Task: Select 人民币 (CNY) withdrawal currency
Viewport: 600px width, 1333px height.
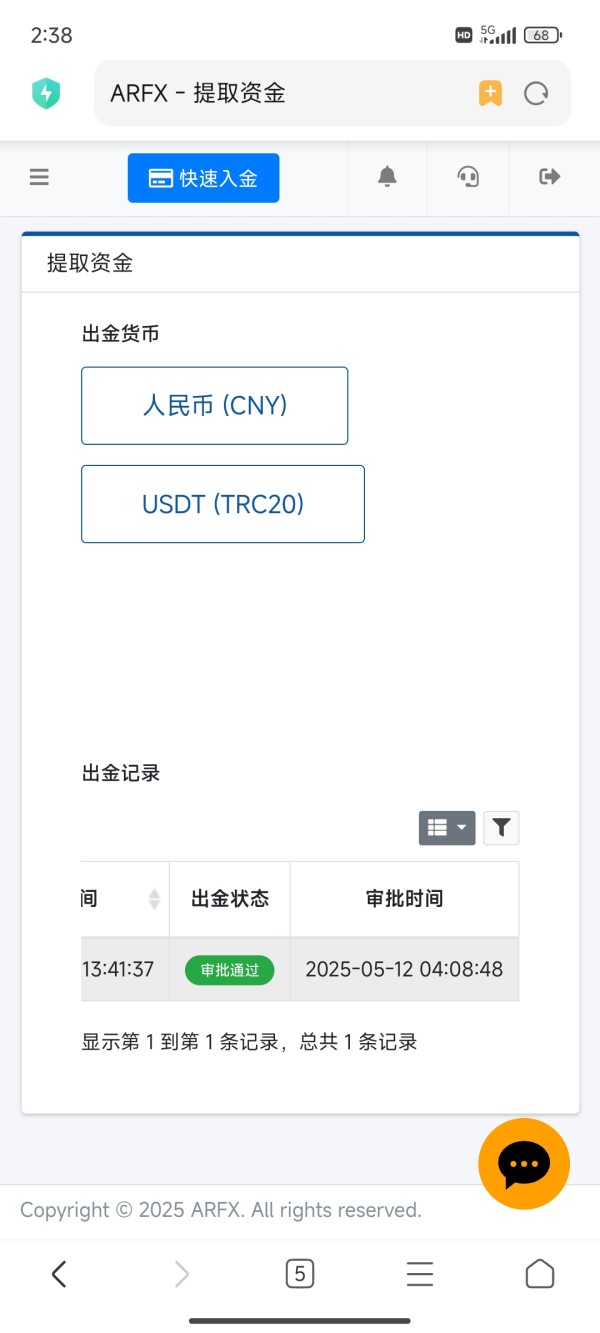Action: click(x=214, y=405)
